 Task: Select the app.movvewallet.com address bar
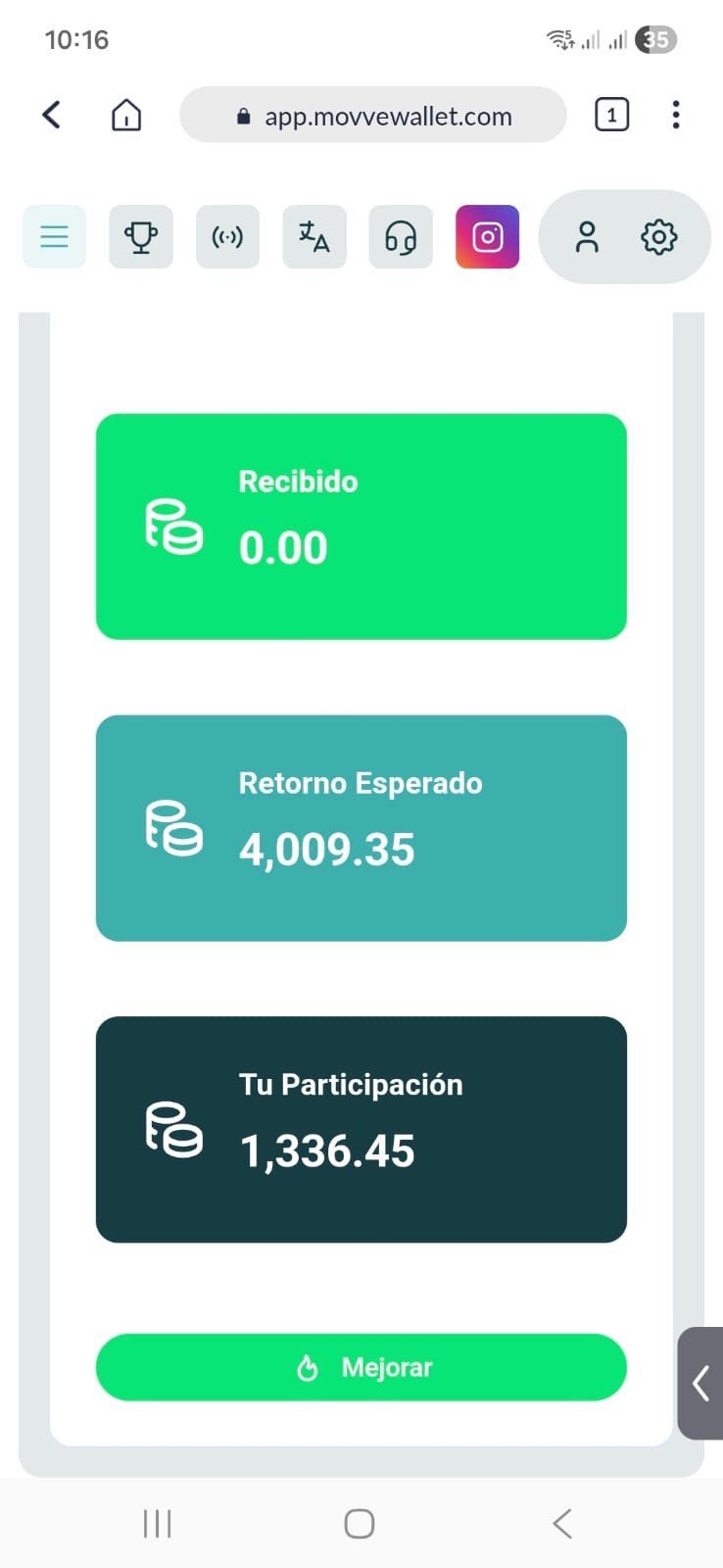372,115
